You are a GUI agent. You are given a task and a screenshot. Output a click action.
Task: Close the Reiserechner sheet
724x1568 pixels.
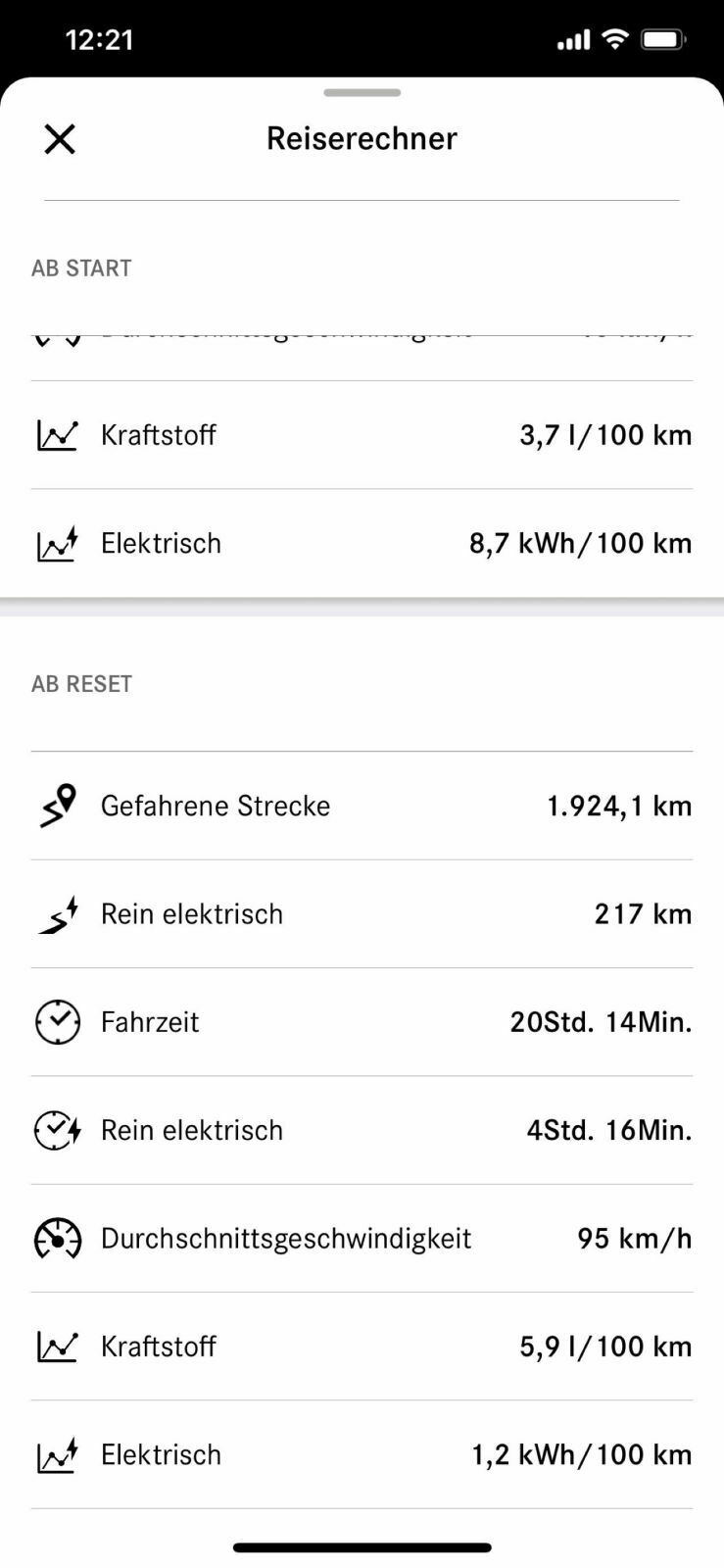[60, 139]
